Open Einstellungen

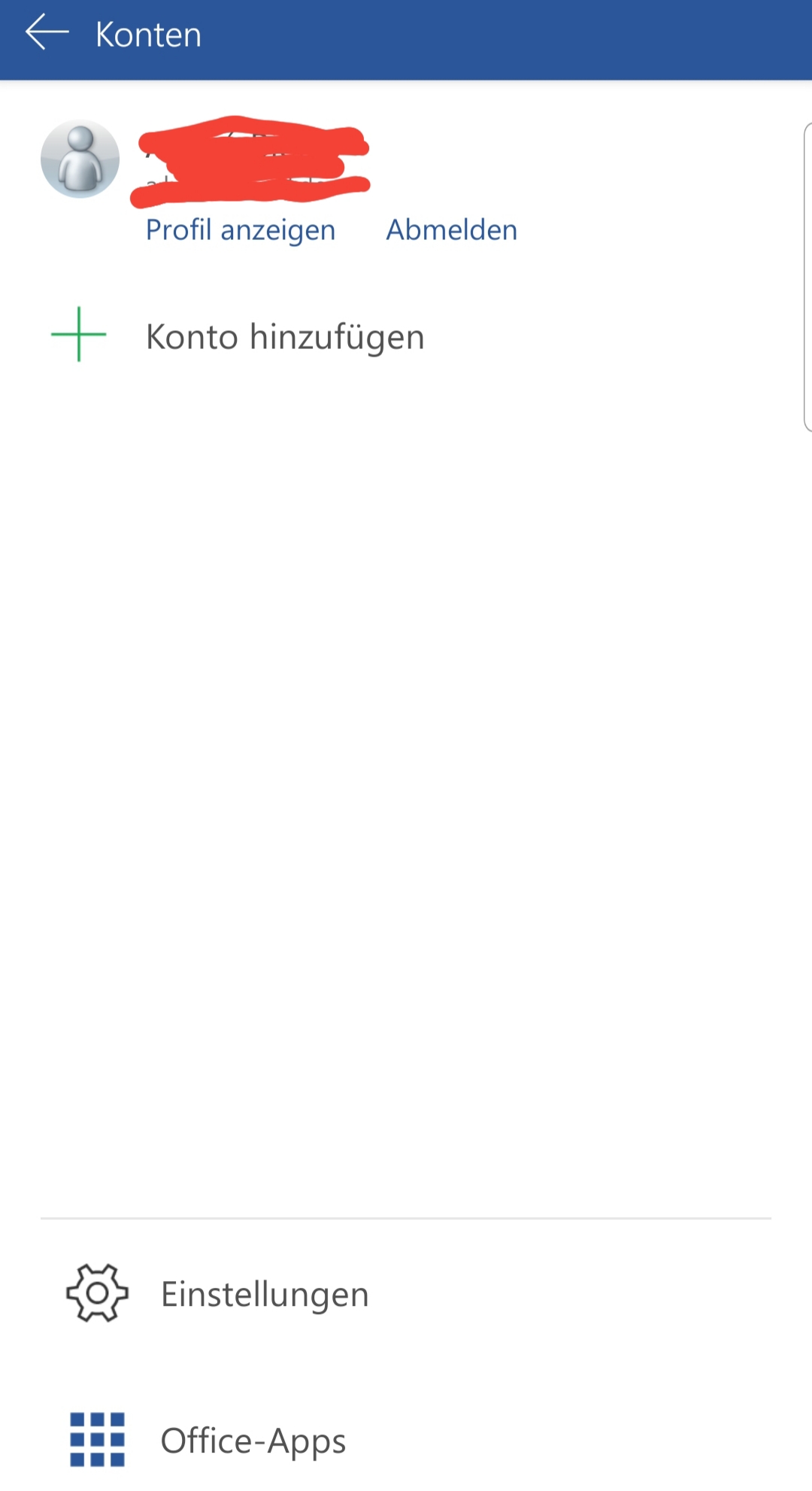264,1294
